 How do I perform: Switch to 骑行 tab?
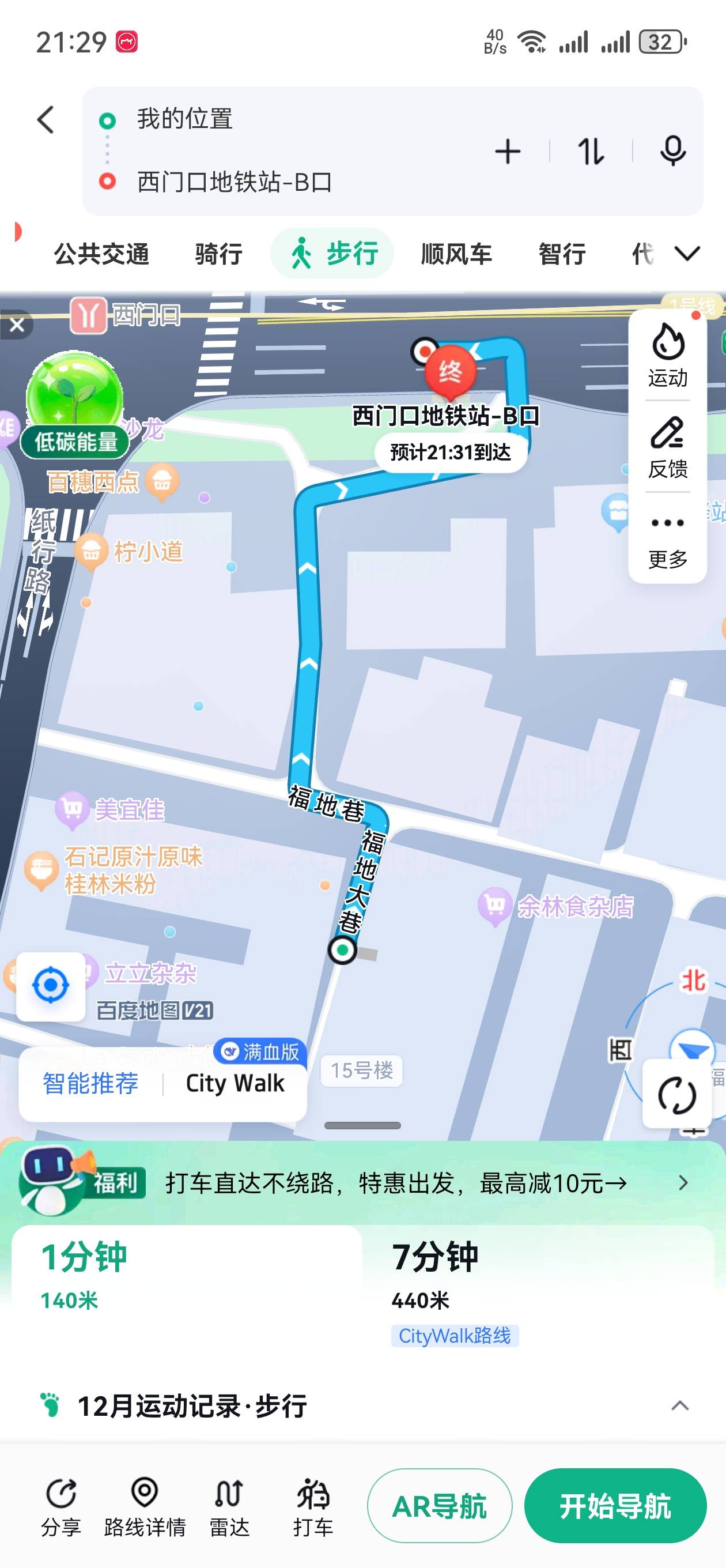[218, 254]
